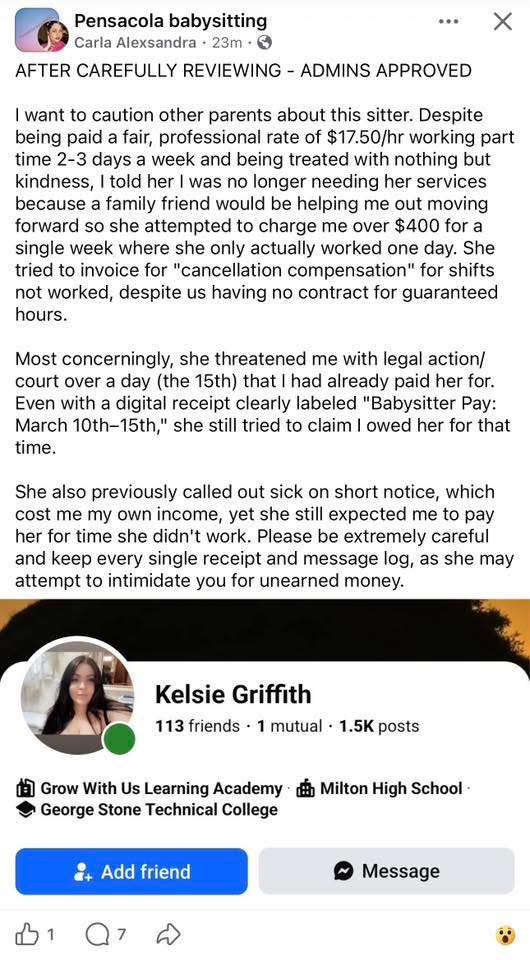View the wow reaction on the post
The height and width of the screenshot is (960, 530).
click(x=505, y=935)
